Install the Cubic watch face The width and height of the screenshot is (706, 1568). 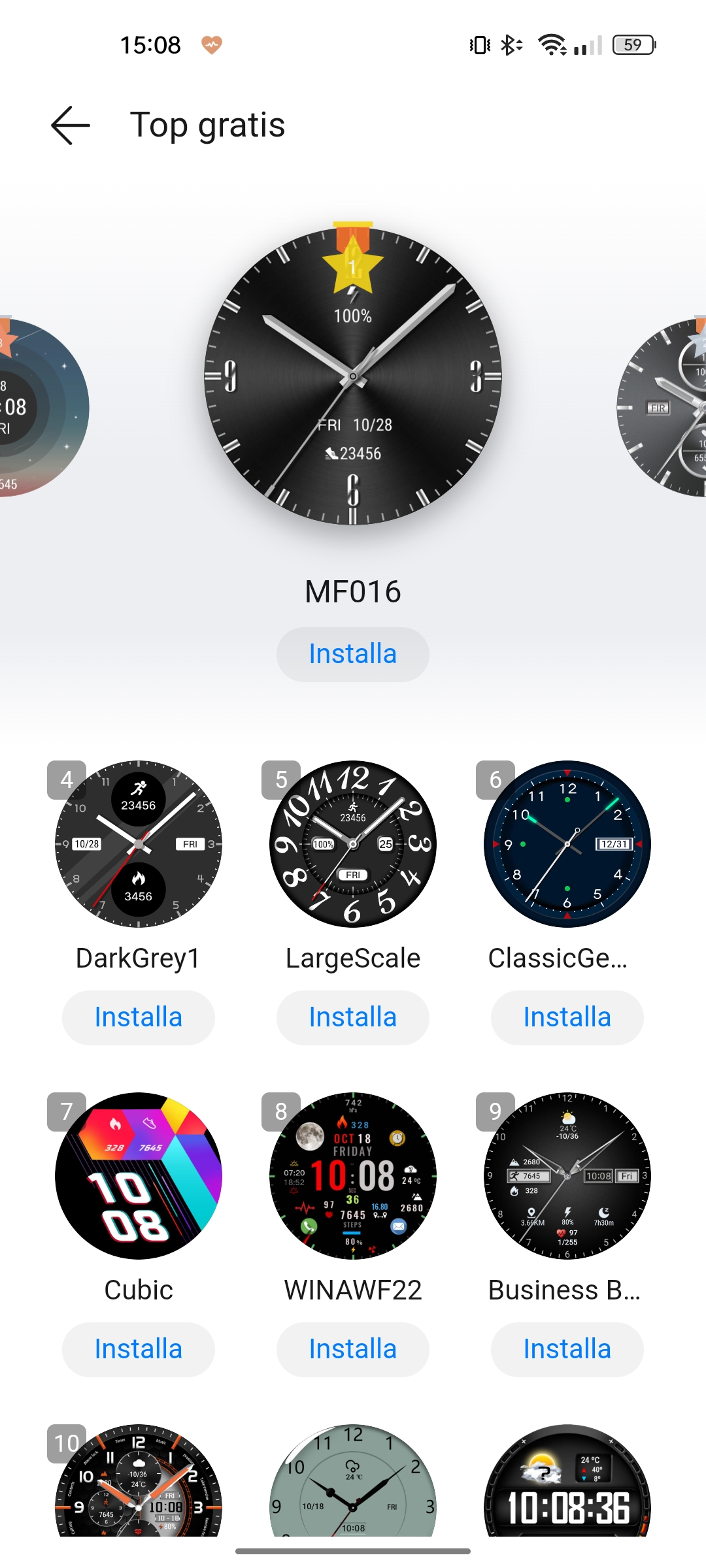click(139, 1349)
